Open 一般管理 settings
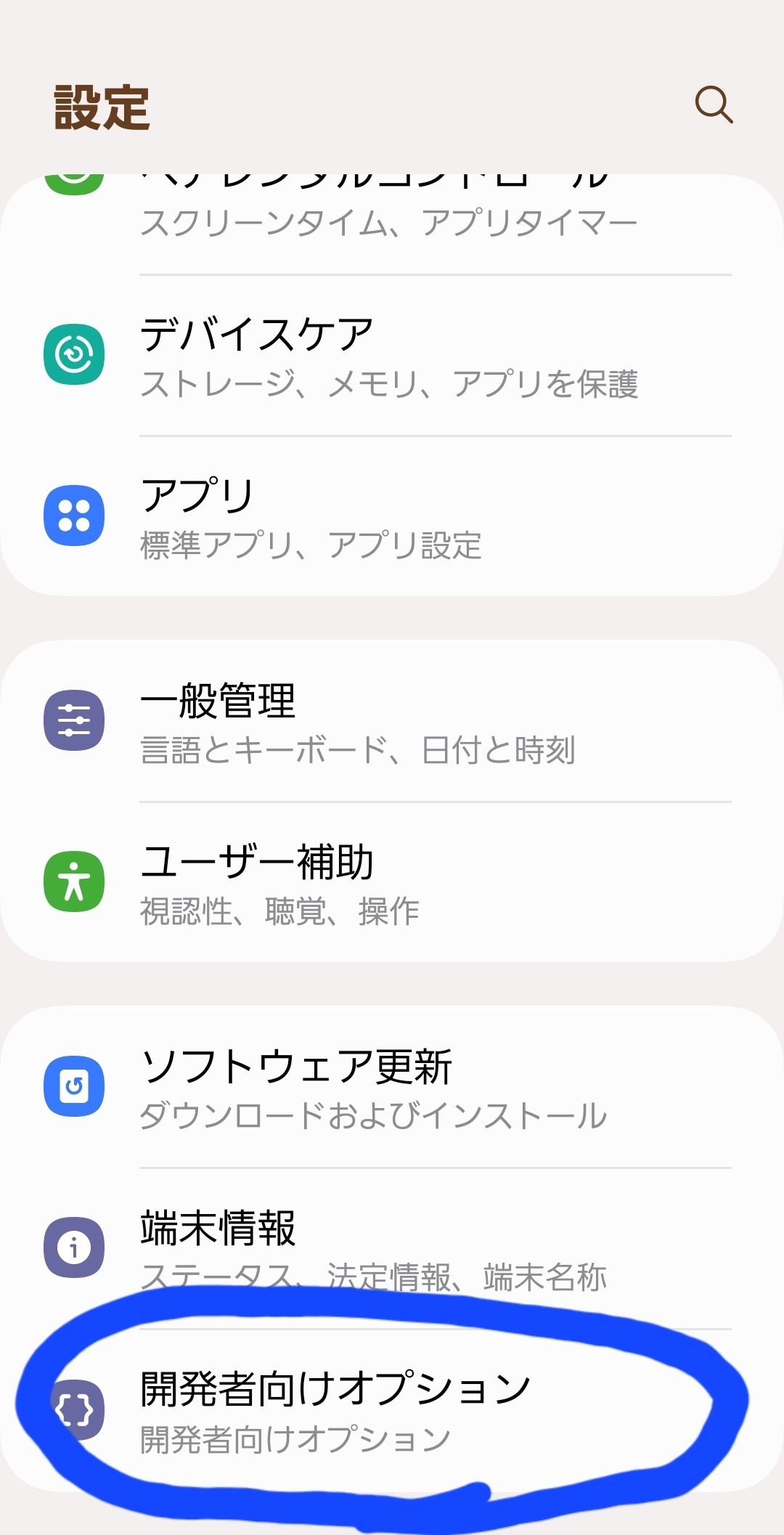Screen dimensions: 784x1535 click(x=392, y=722)
